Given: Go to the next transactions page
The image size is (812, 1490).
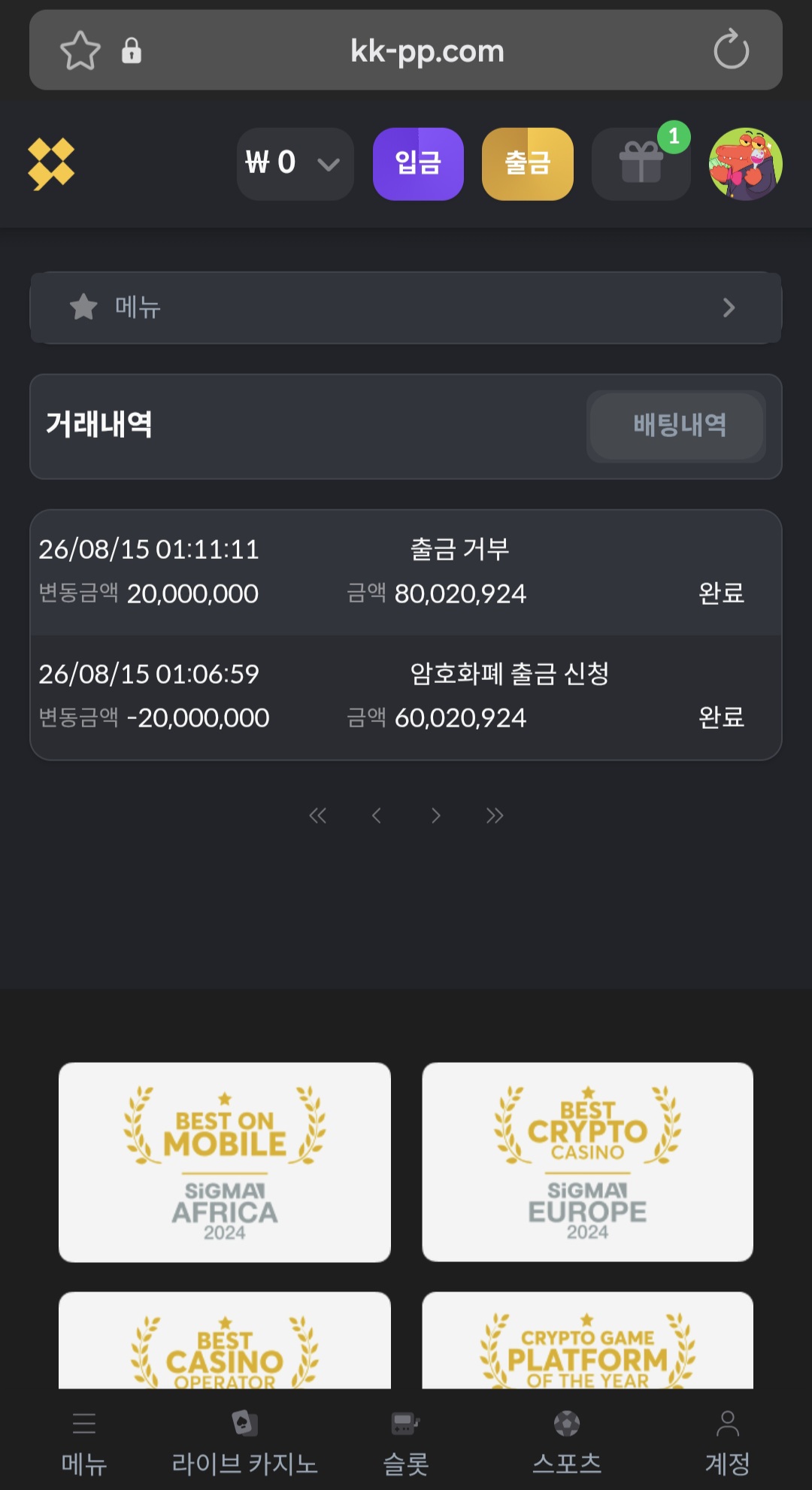Looking at the screenshot, I should pyautogui.click(x=435, y=815).
